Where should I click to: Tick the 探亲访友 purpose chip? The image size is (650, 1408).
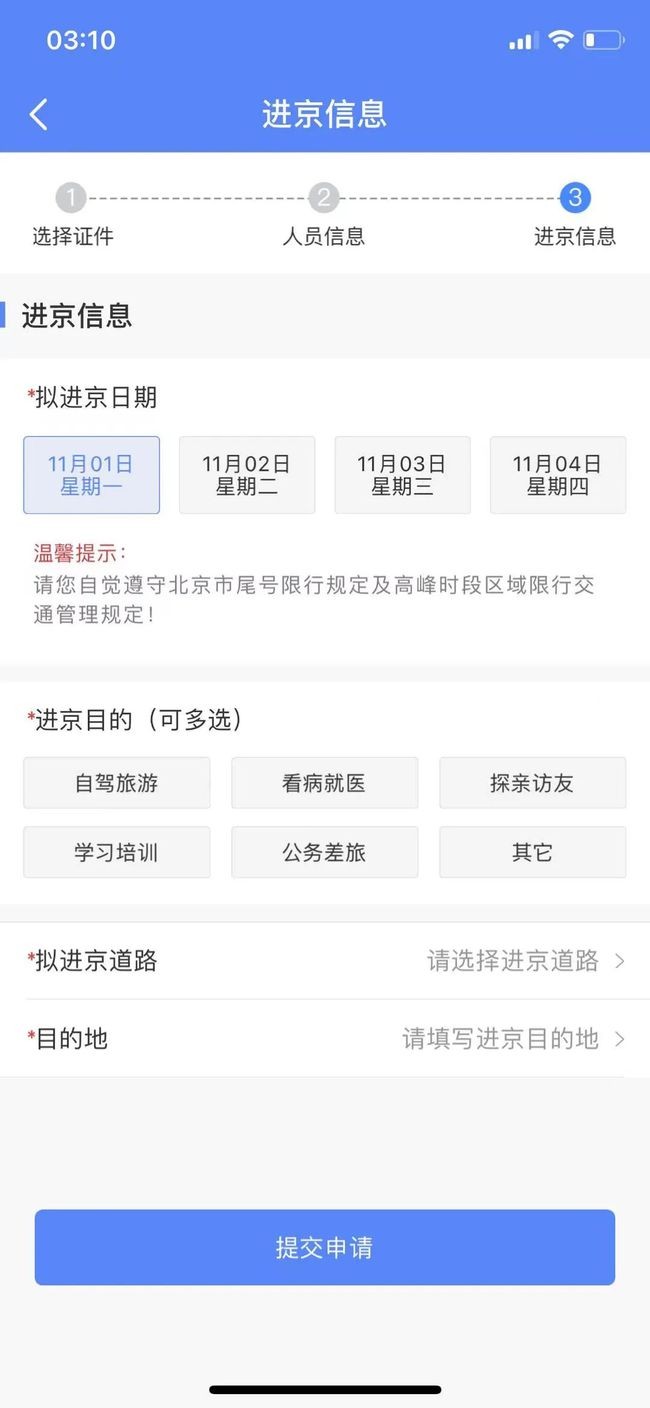tap(532, 783)
